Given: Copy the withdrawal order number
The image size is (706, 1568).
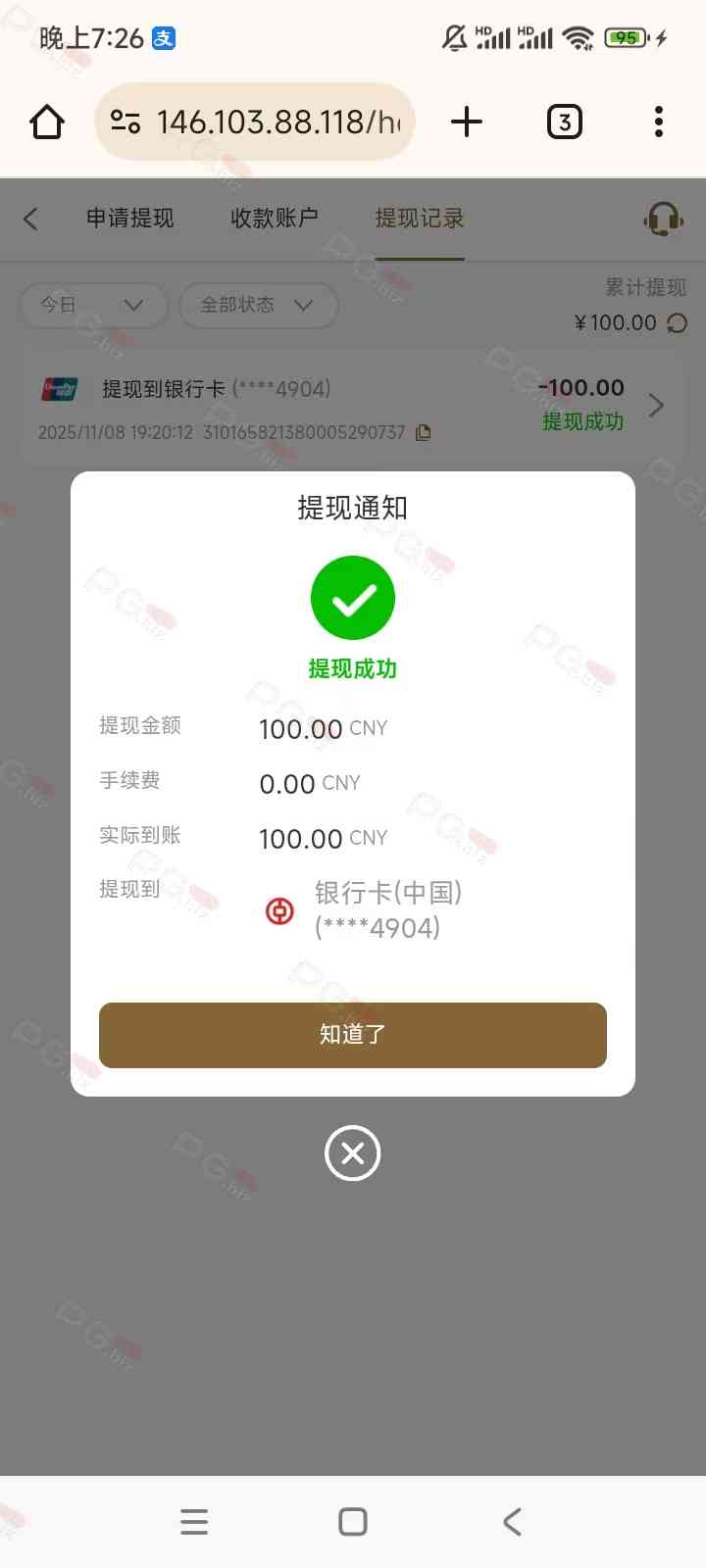Looking at the screenshot, I should tap(424, 433).
